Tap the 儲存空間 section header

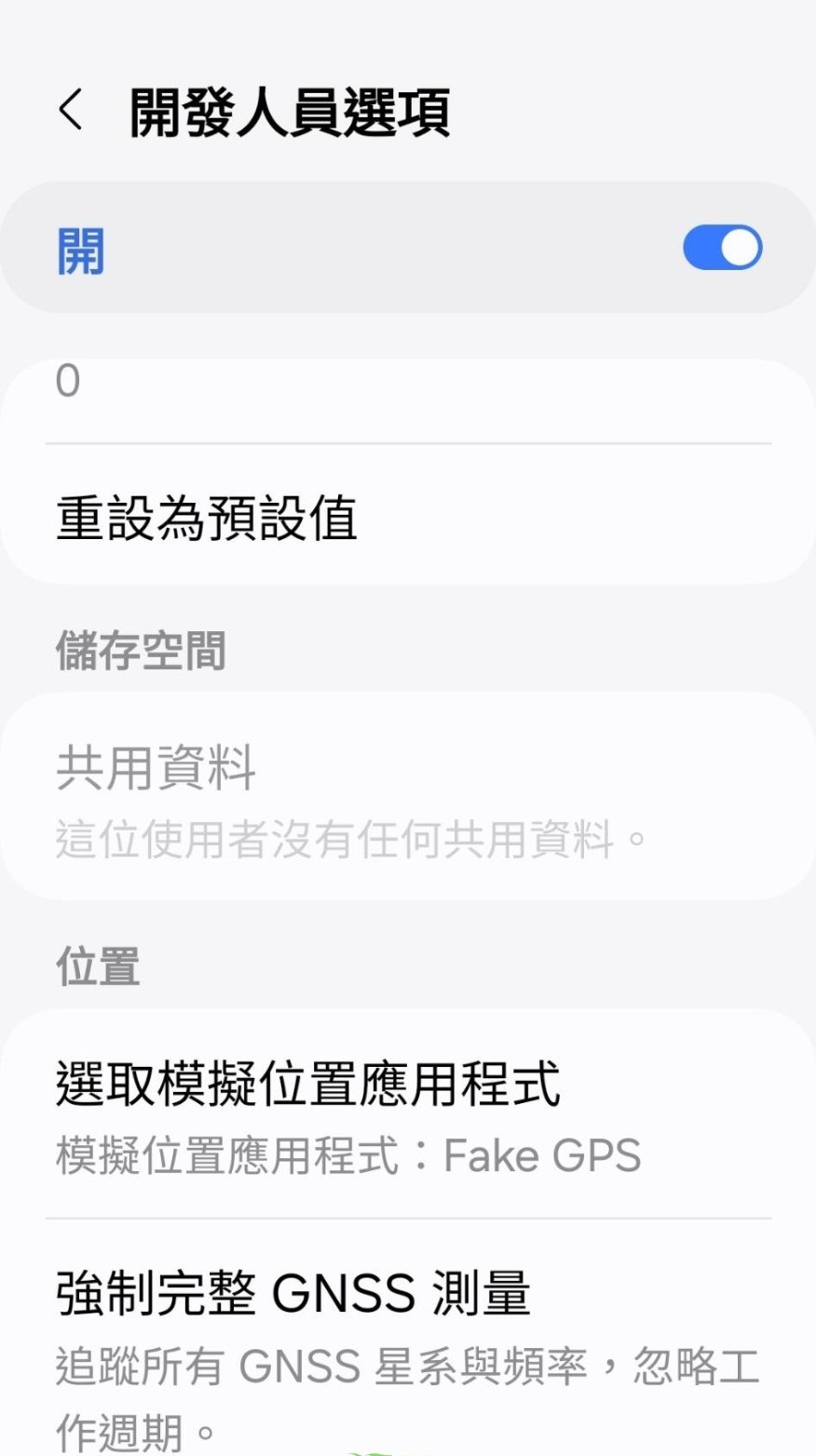coord(139,651)
